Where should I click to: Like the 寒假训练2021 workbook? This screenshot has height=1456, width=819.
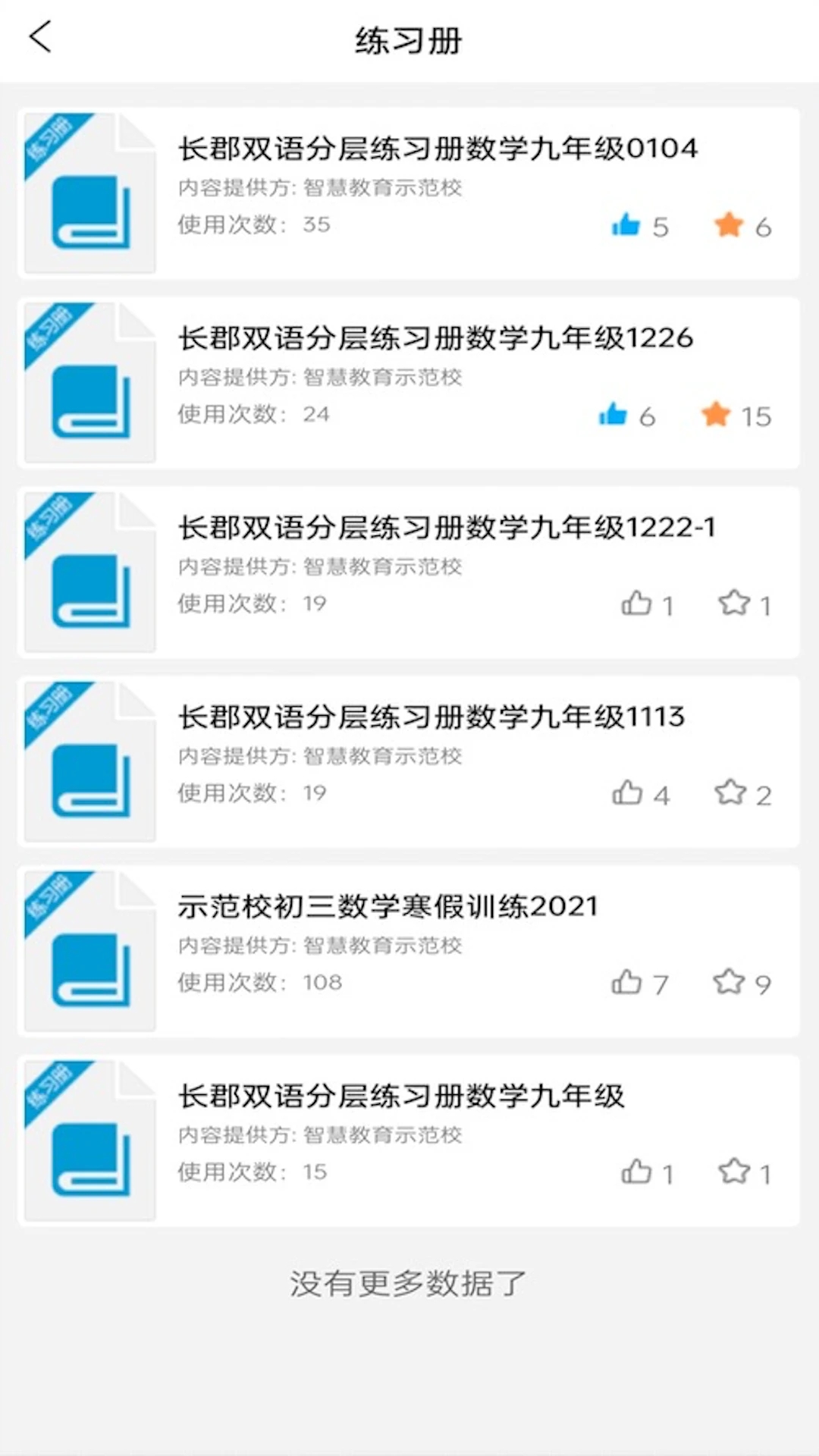(627, 982)
